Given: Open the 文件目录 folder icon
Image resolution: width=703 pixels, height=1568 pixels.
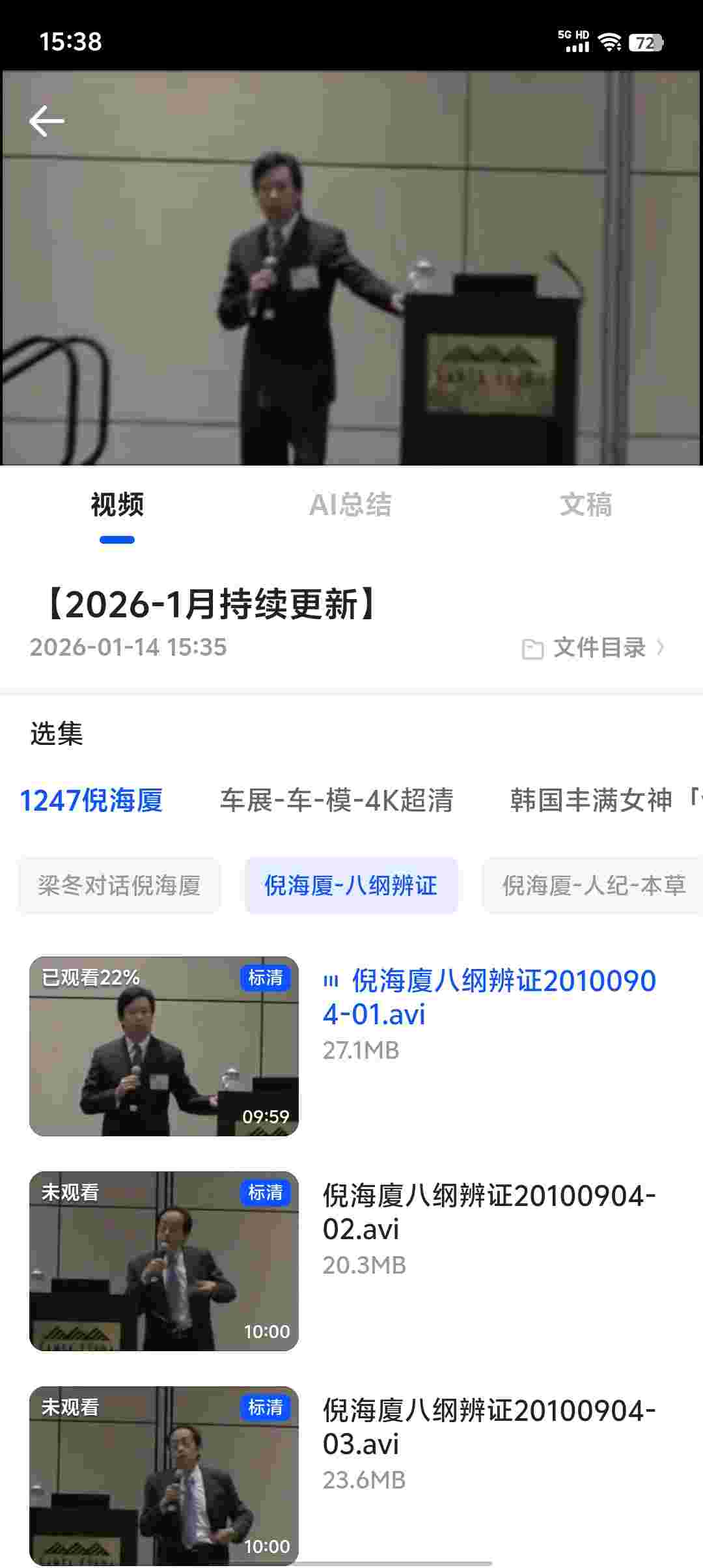Looking at the screenshot, I should [x=532, y=648].
